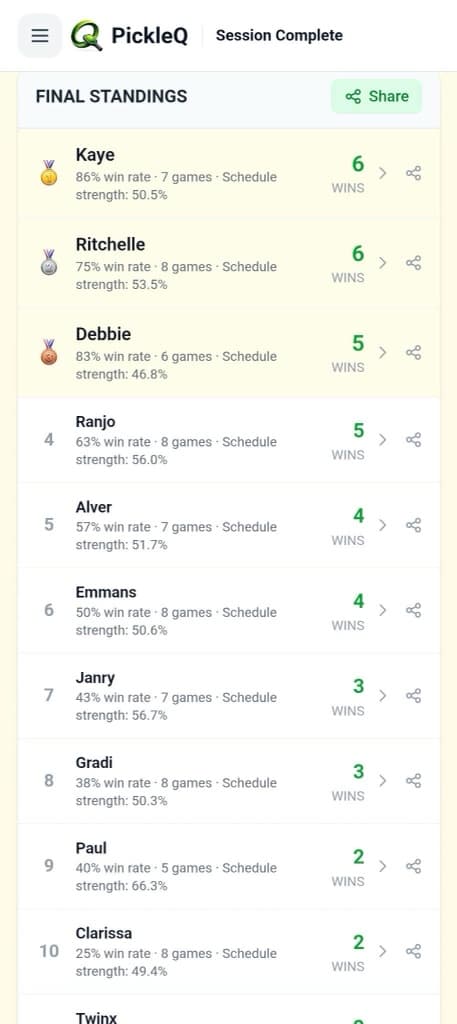The height and width of the screenshot is (1024, 457).
Task: Share Paul's result
Action: (413, 866)
